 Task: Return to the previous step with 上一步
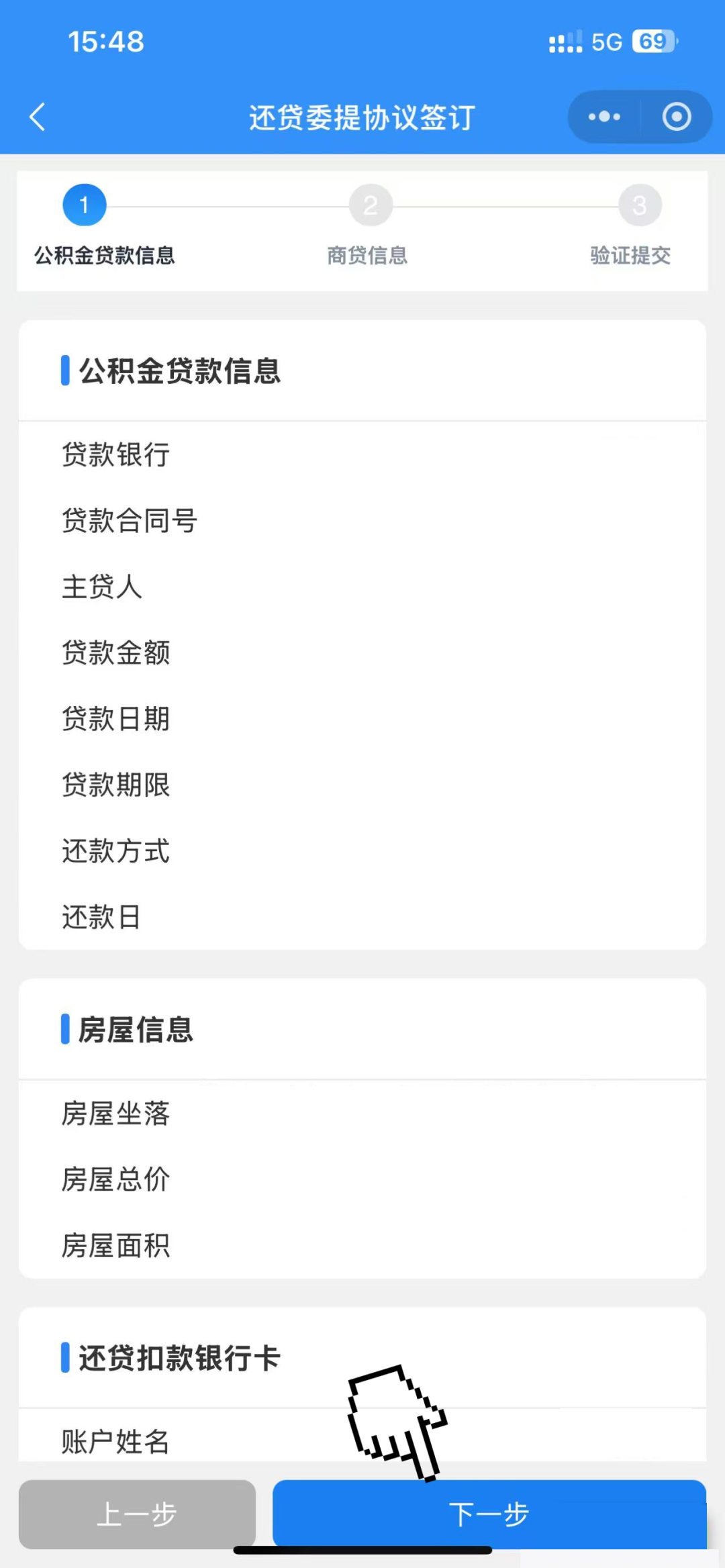137,1514
